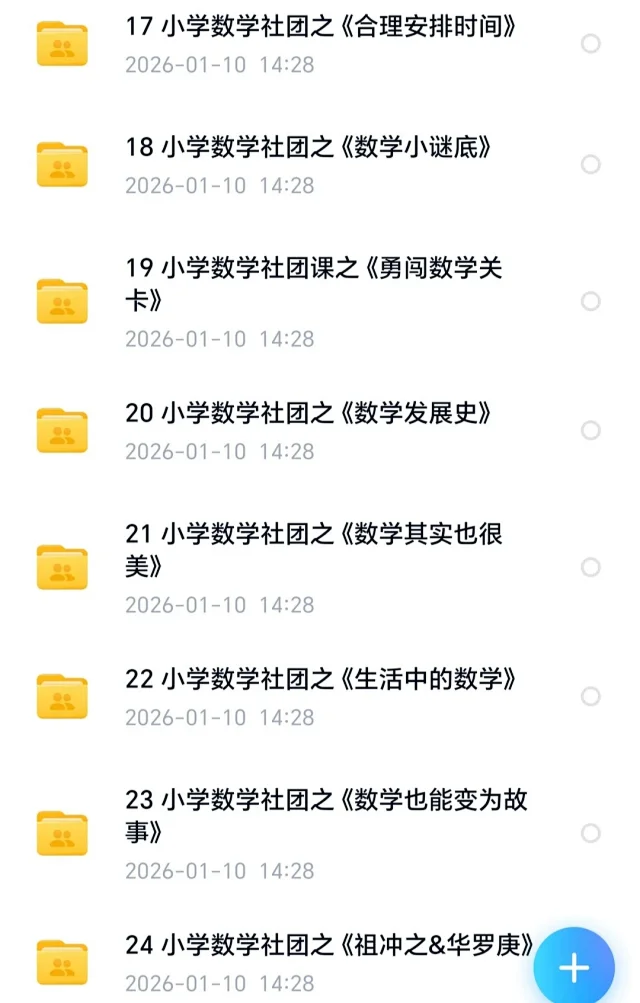Select the circle for 21《数学其实也很美》
The image size is (640, 1003).
(591, 567)
